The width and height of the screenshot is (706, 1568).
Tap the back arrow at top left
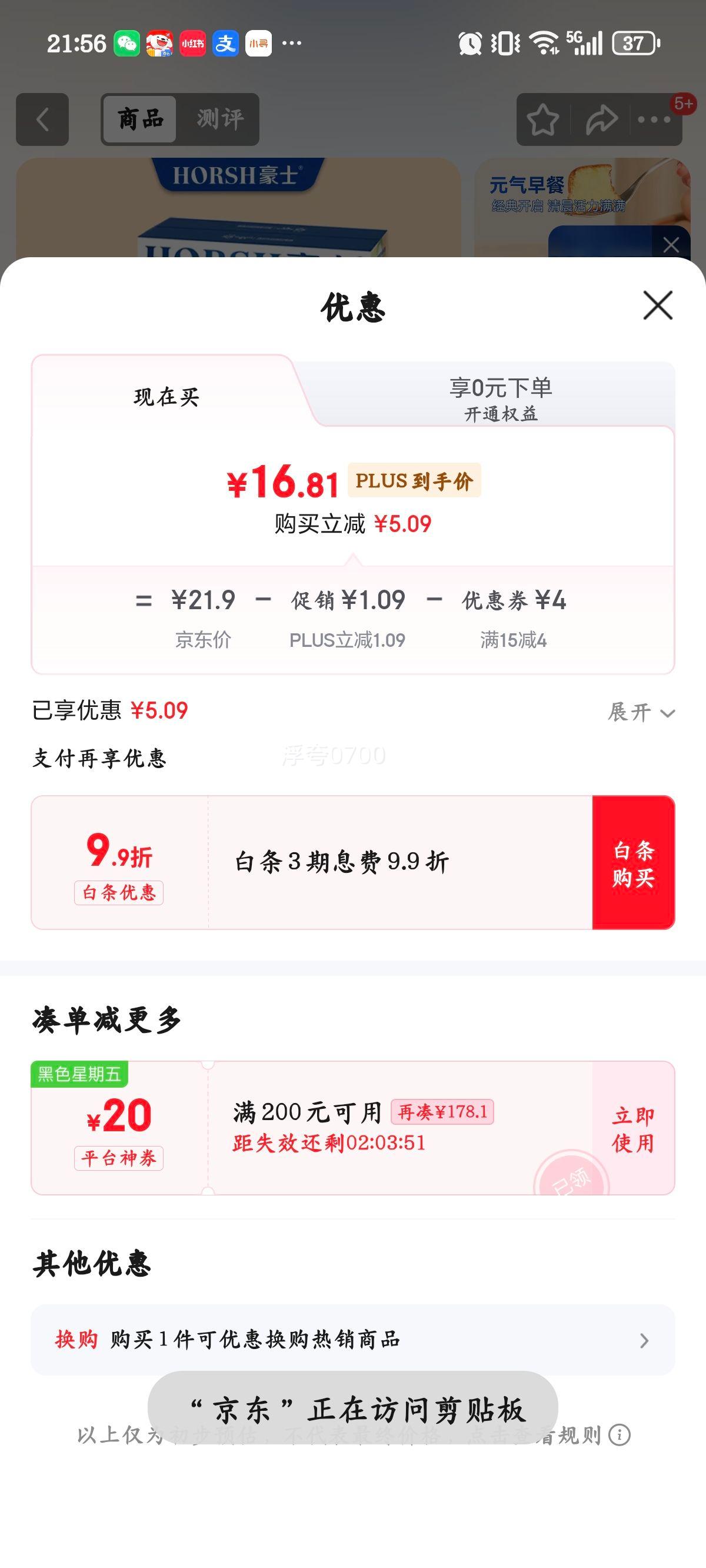[41, 119]
